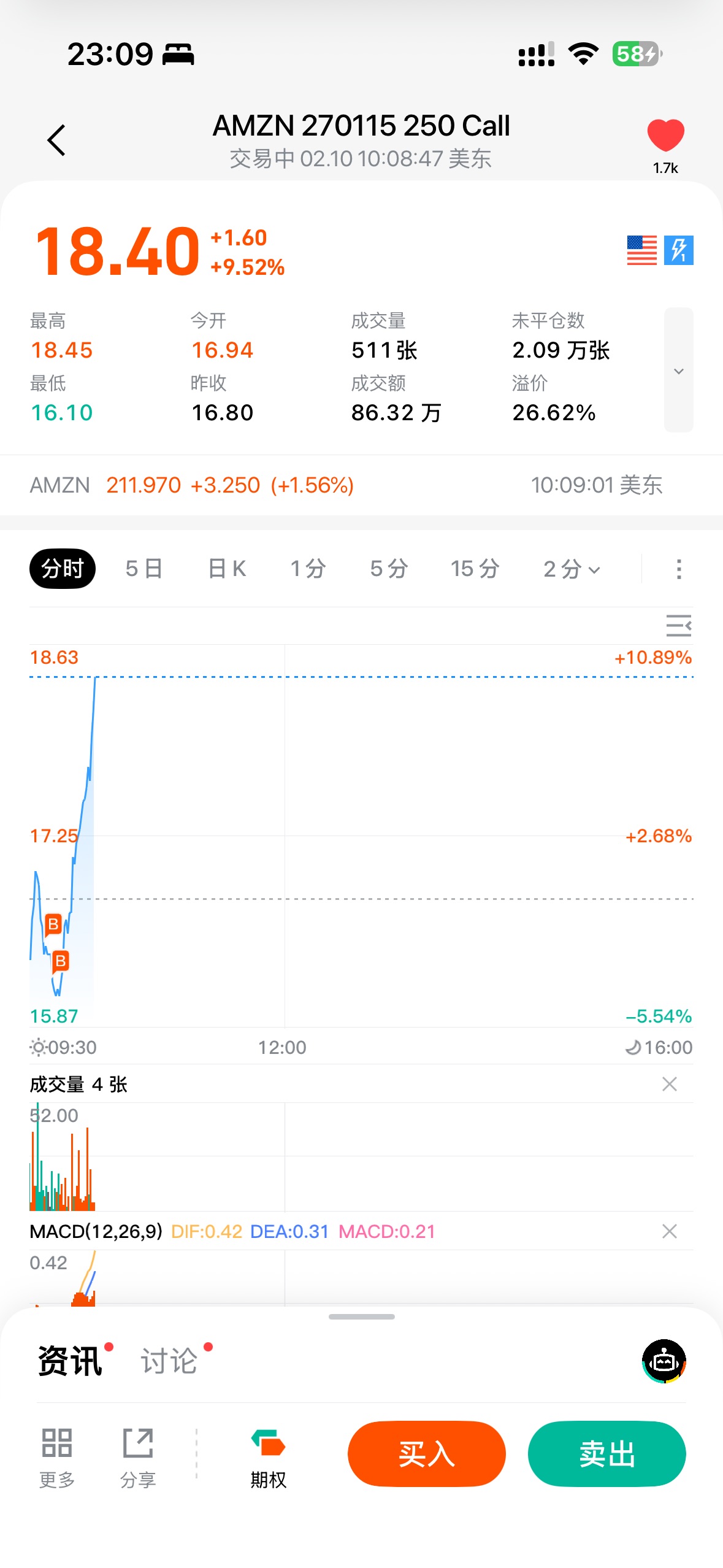Viewport: 723px width, 1568px height.
Task: Expand the quote details chevron
Action: tap(678, 371)
